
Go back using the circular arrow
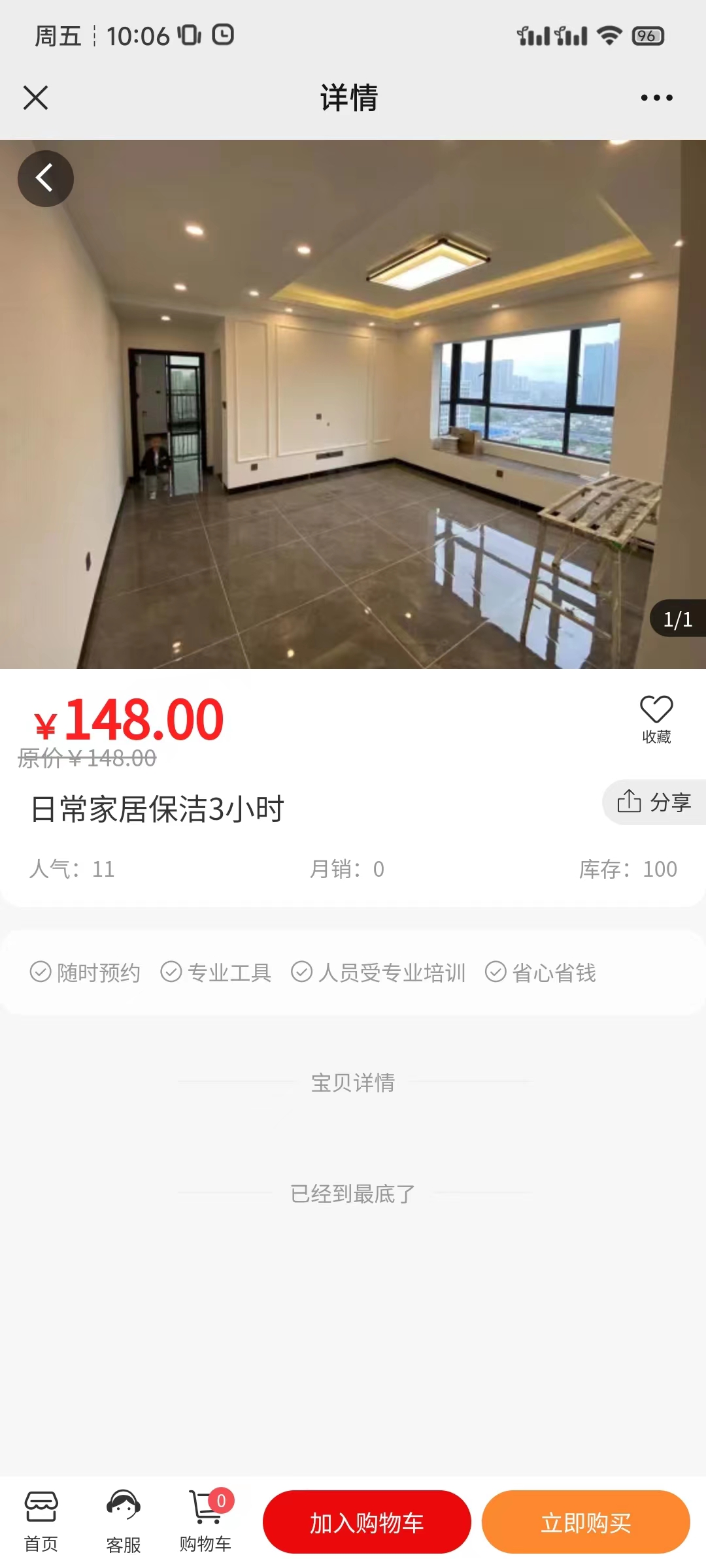[45, 178]
